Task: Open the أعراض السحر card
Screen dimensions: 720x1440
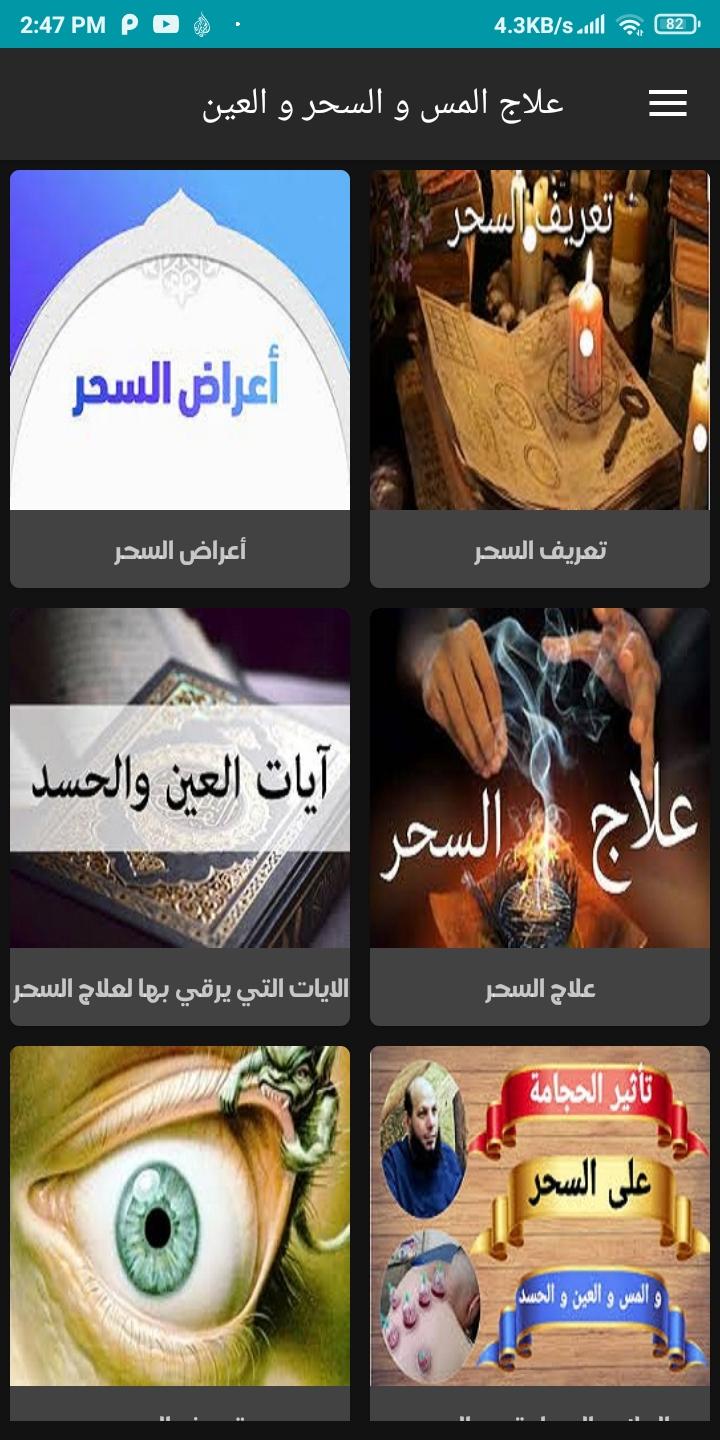Action: tap(180, 378)
